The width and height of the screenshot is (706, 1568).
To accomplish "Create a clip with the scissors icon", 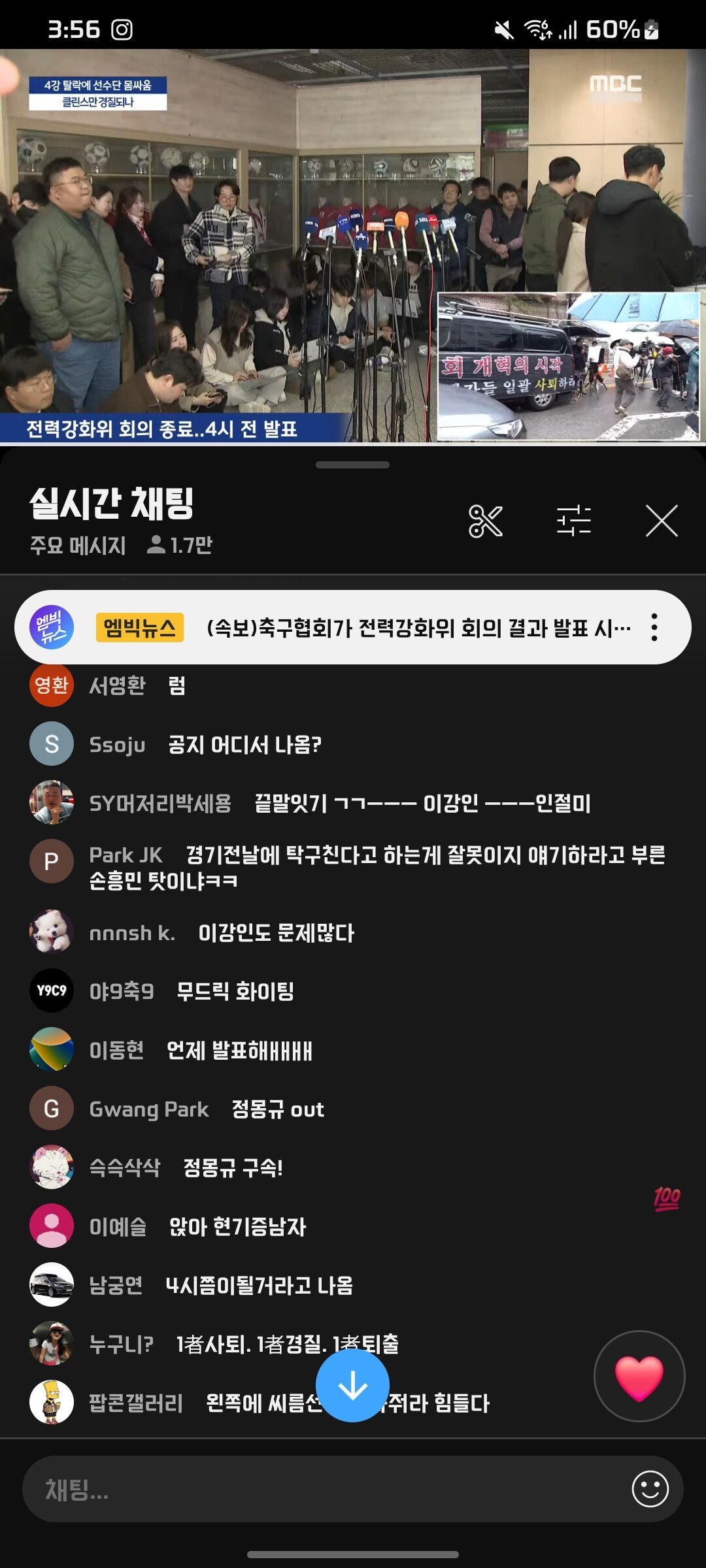I will [x=485, y=521].
